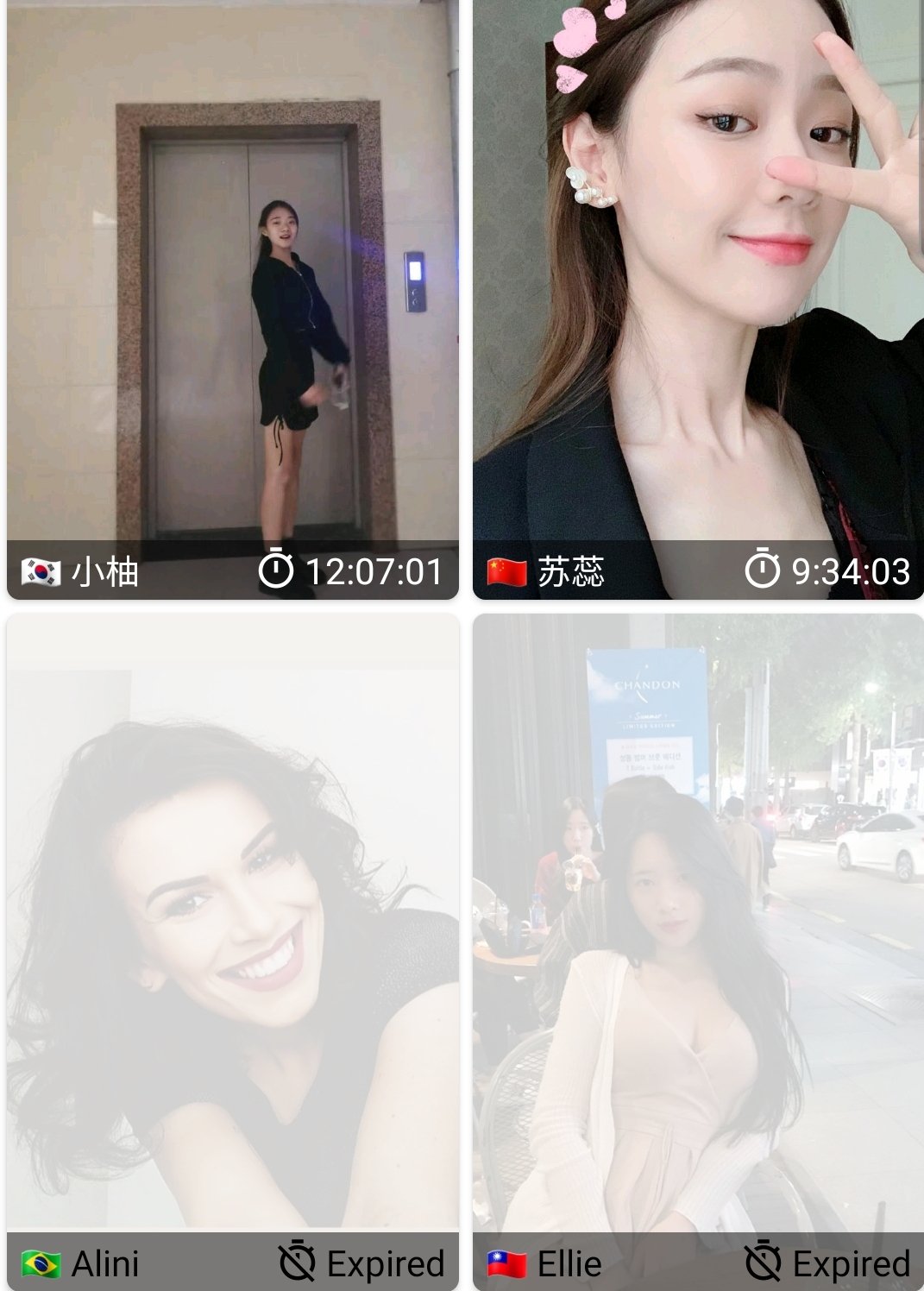The image size is (924, 1291).
Task: Open the profile card of 苏蕊
Action: [x=698, y=299]
